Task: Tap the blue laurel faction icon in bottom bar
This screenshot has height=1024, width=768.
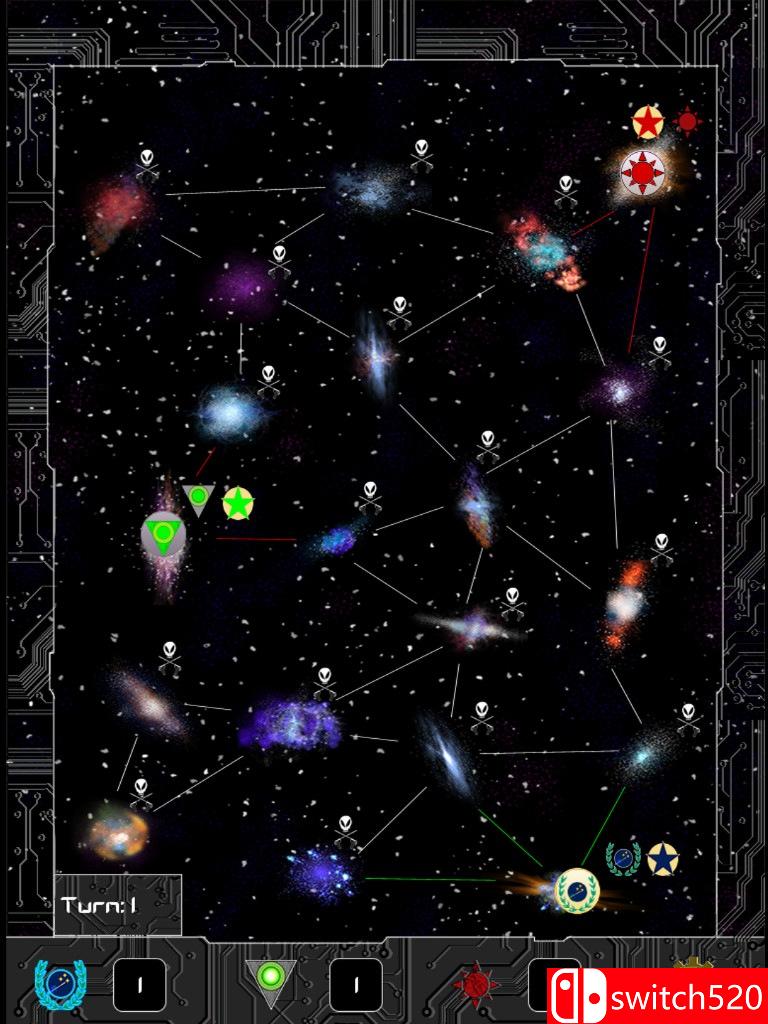Action: click(x=61, y=983)
